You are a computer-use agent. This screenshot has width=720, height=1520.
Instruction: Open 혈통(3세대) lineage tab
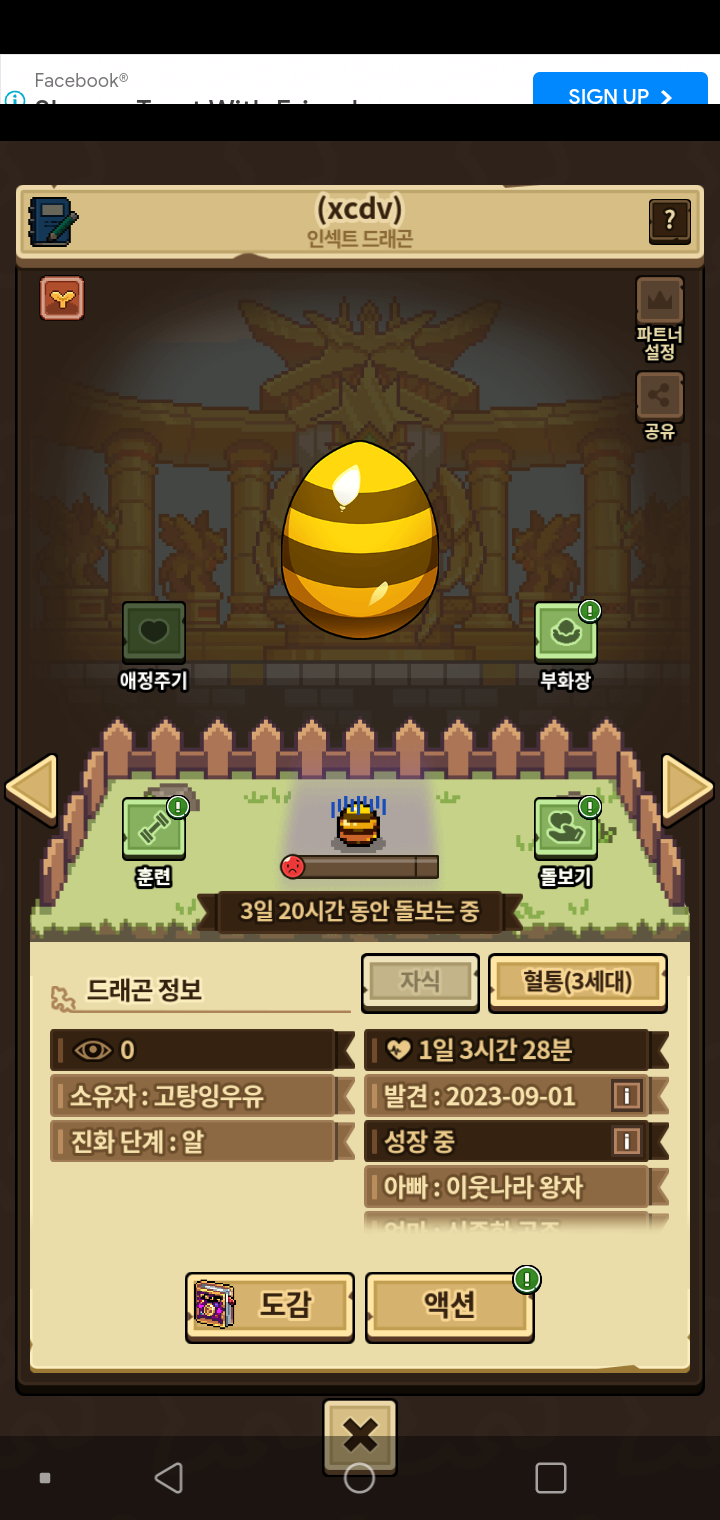point(578,981)
